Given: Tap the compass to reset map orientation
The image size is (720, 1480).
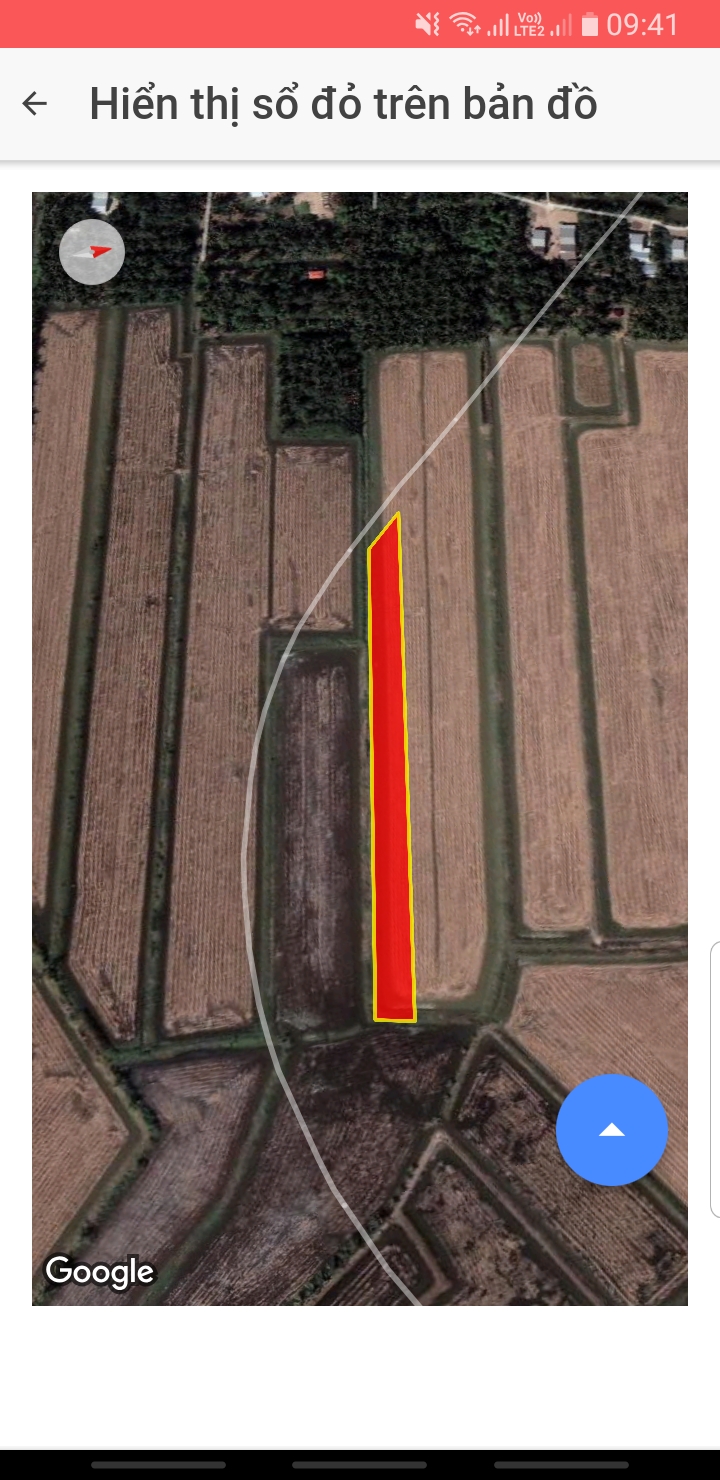Looking at the screenshot, I should (92, 252).
